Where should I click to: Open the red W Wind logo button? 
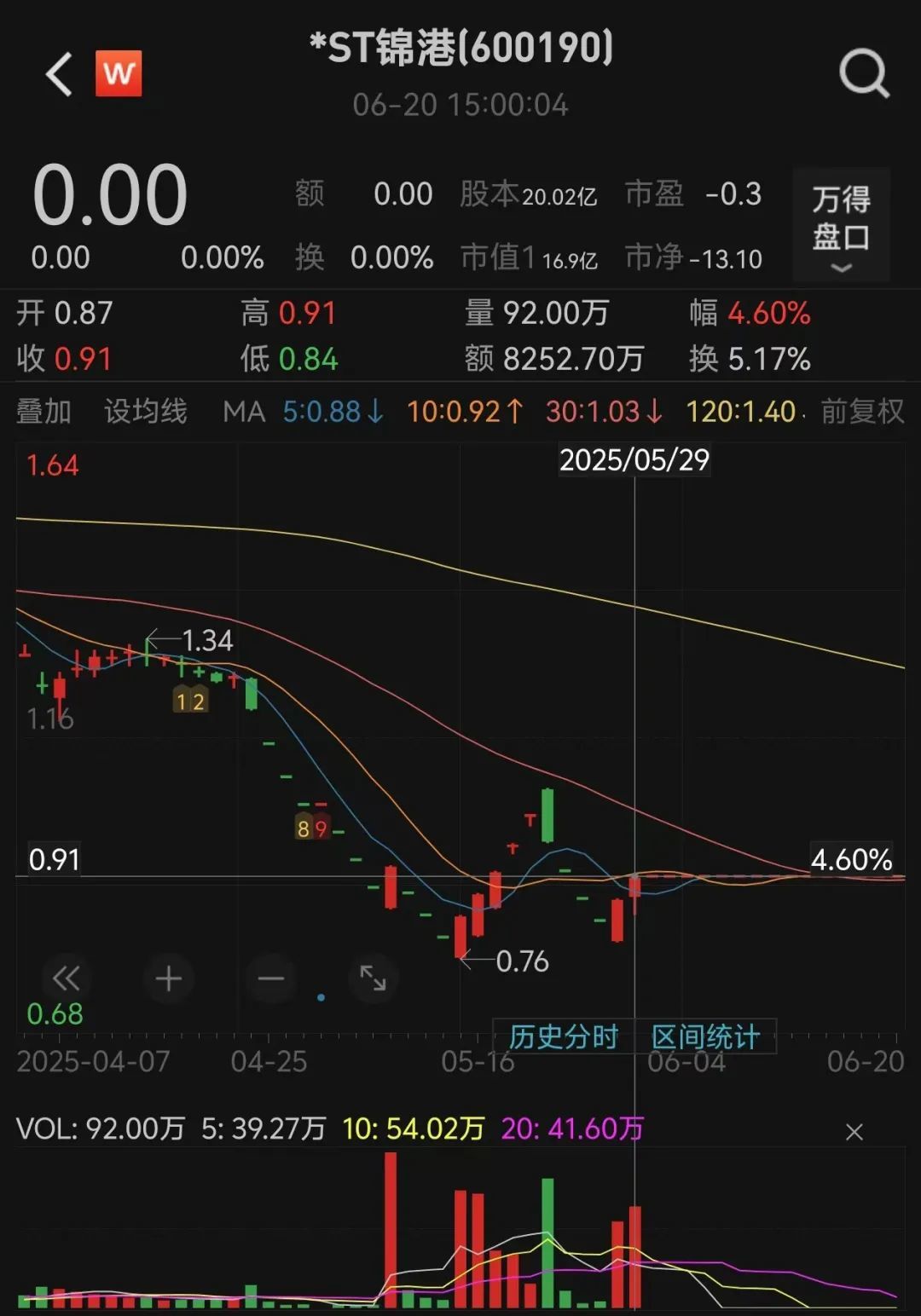119,74
